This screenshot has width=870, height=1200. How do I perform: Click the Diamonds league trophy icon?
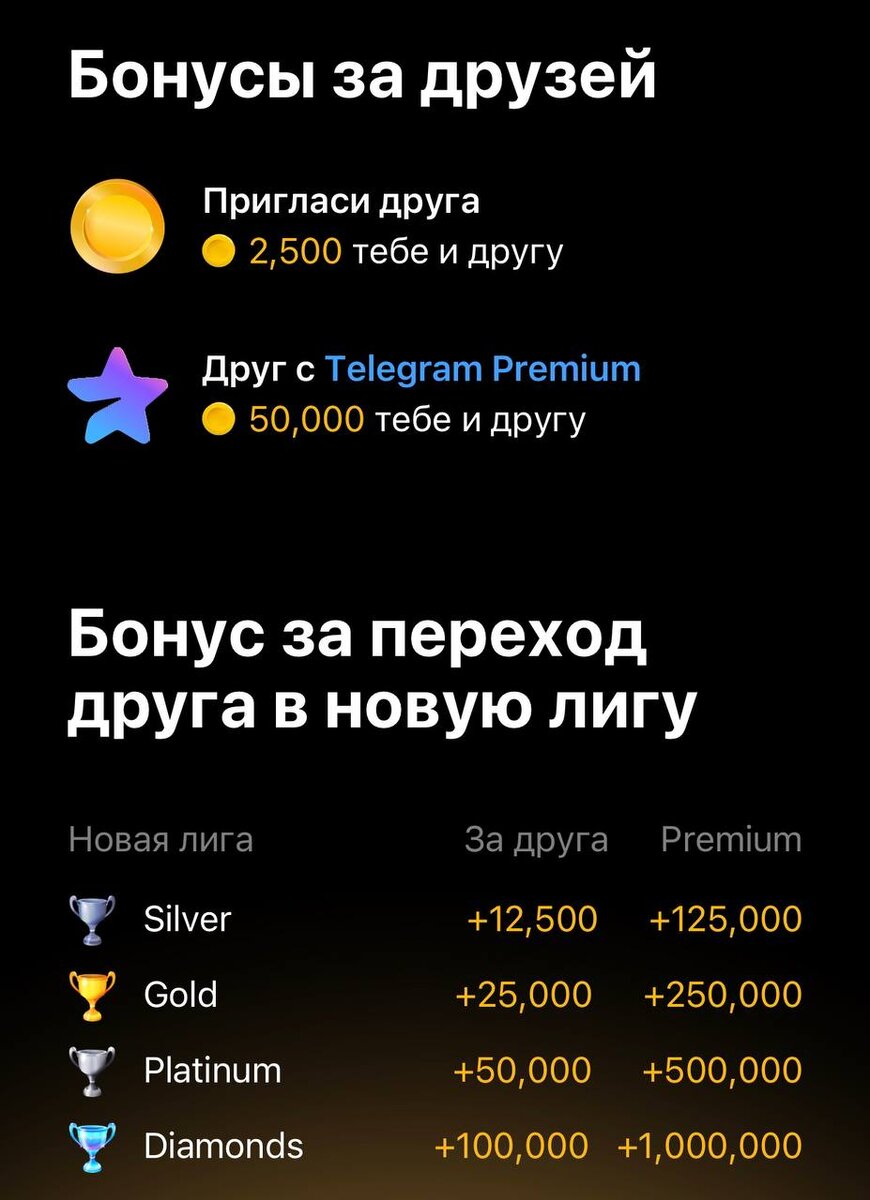click(x=92, y=1146)
